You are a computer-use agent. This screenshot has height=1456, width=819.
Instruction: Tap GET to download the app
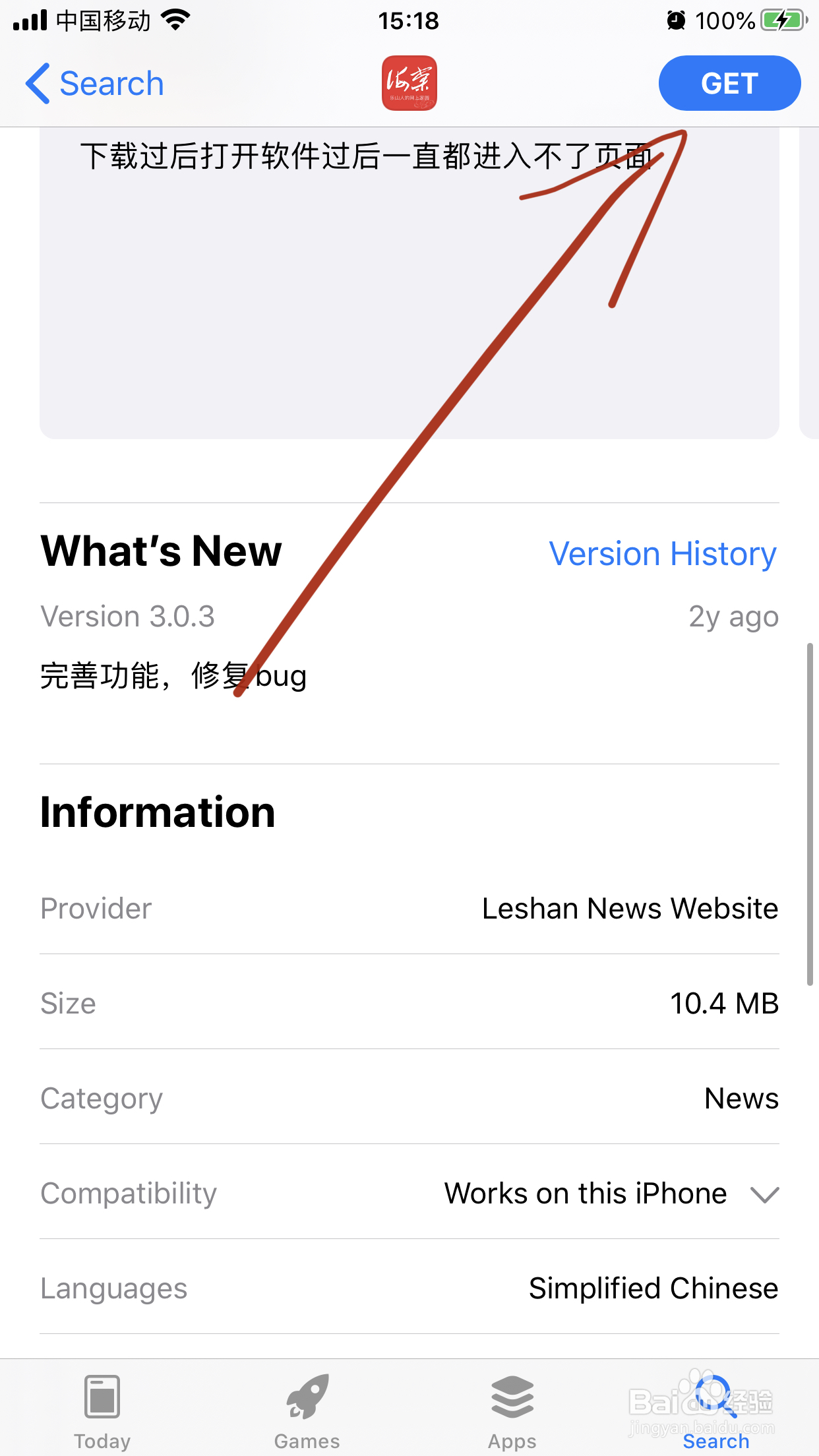pyautogui.click(x=729, y=83)
